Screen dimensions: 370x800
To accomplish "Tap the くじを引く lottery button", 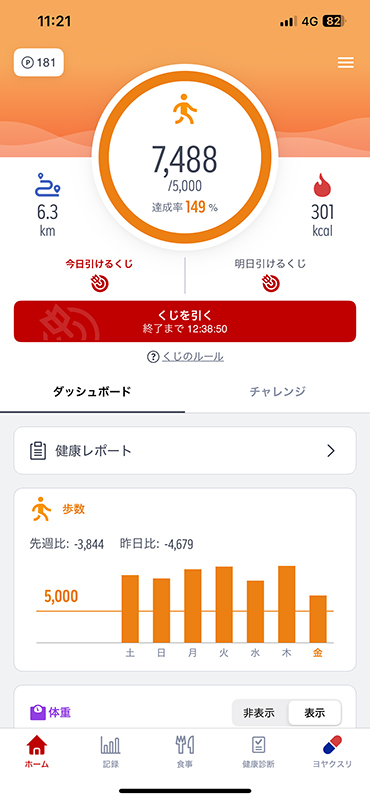I will click(185, 321).
